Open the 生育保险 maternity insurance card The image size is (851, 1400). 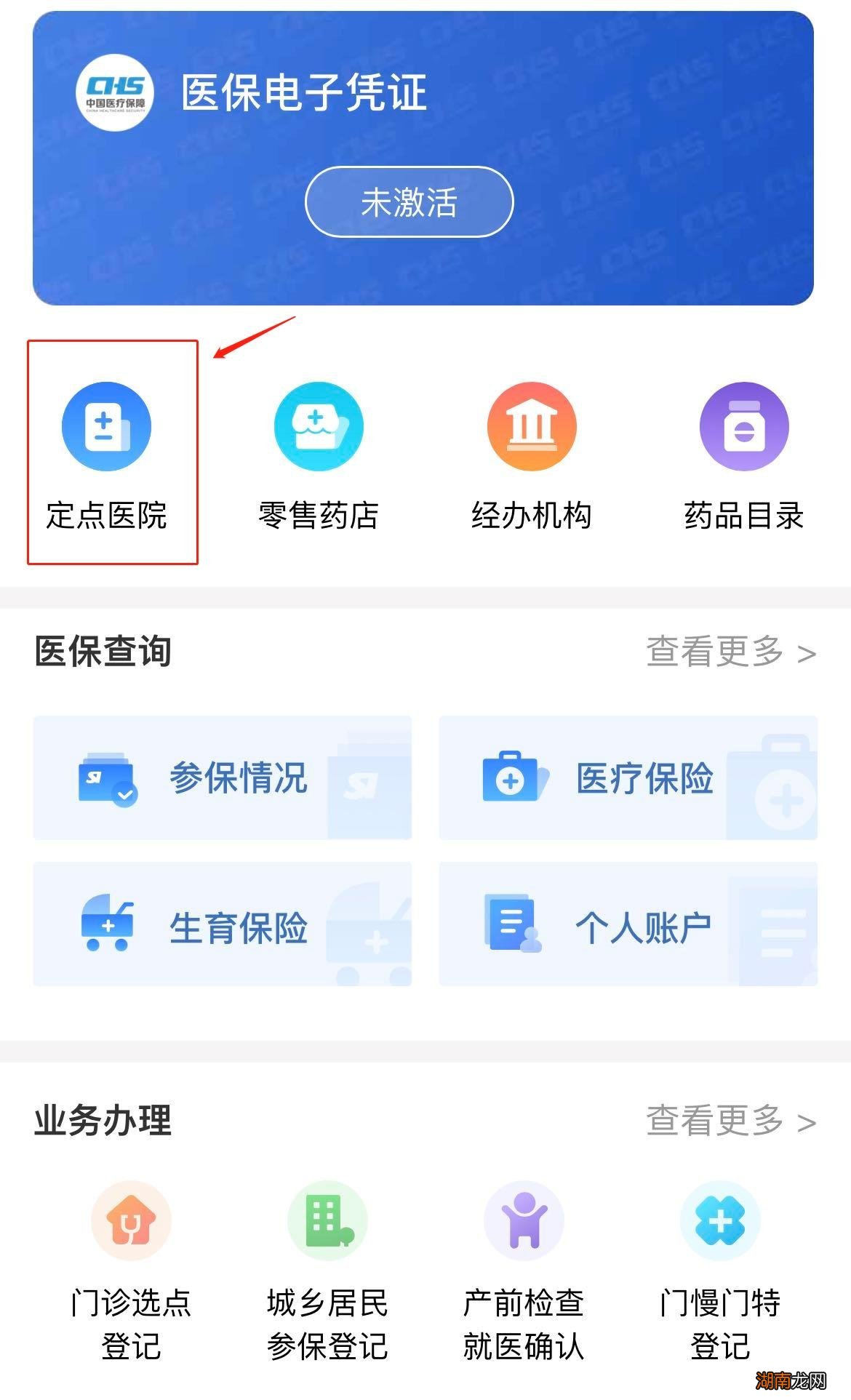point(222,925)
